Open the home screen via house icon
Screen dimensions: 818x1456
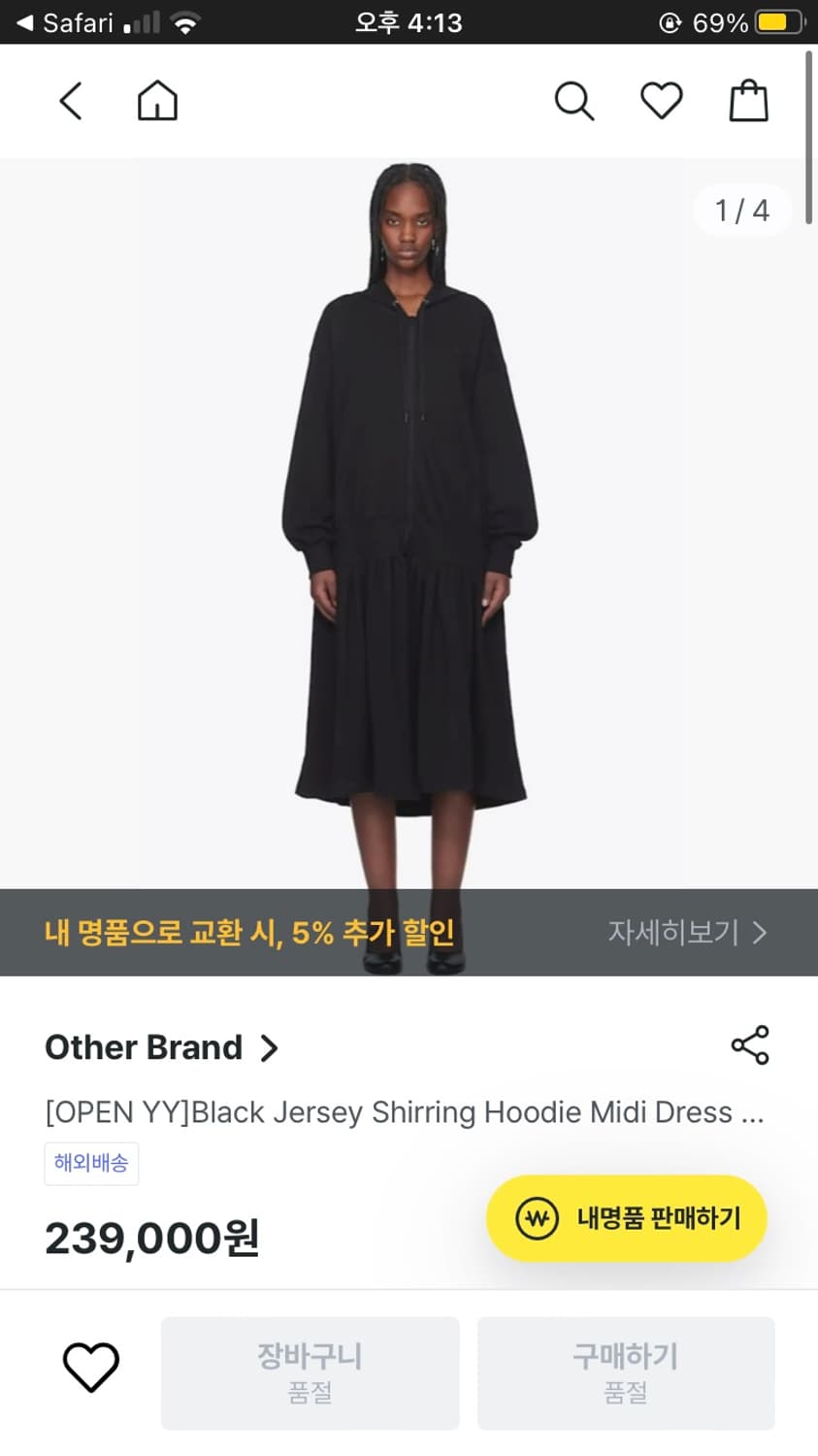[x=156, y=100]
